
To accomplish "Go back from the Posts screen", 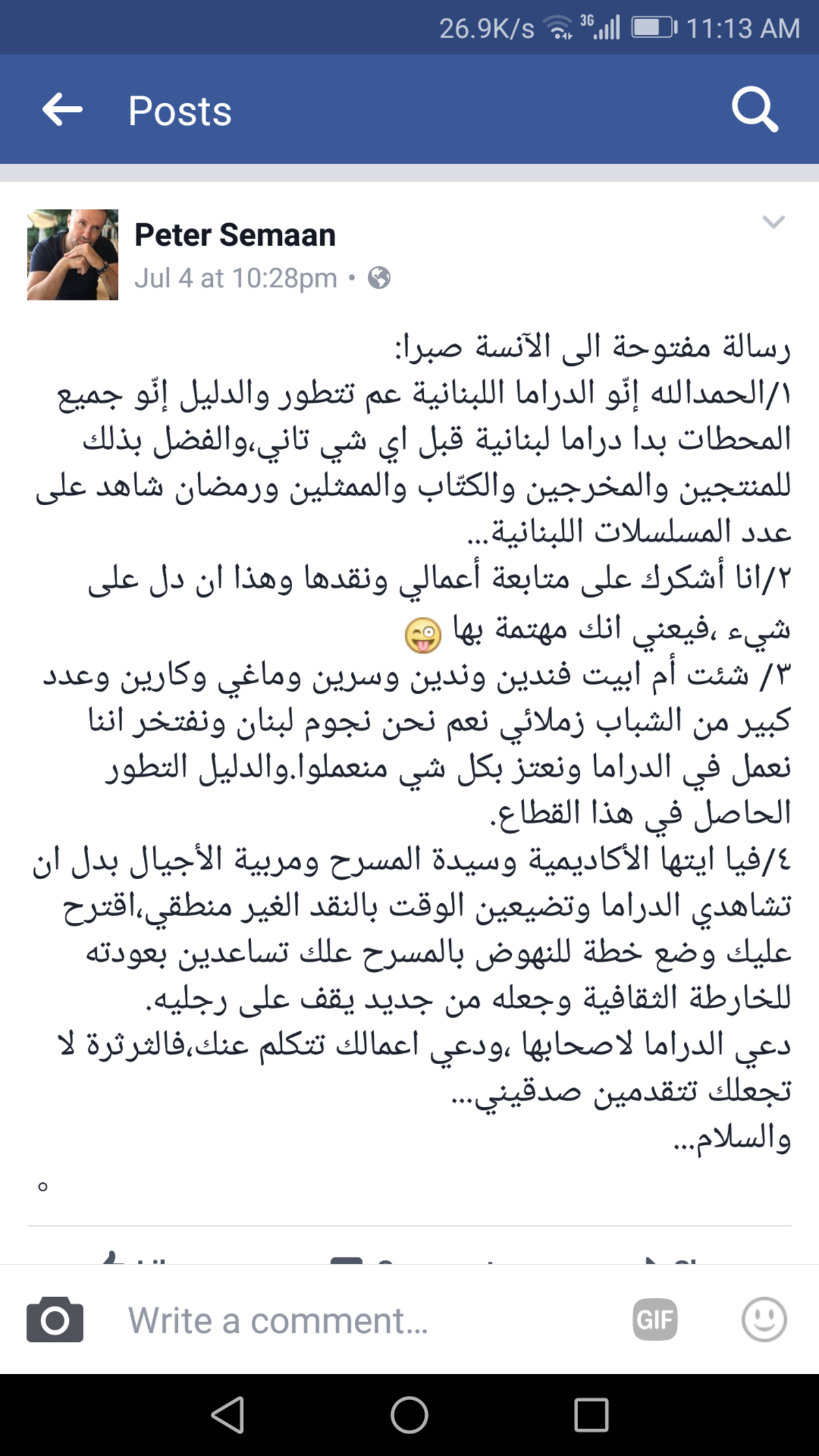I will click(62, 109).
